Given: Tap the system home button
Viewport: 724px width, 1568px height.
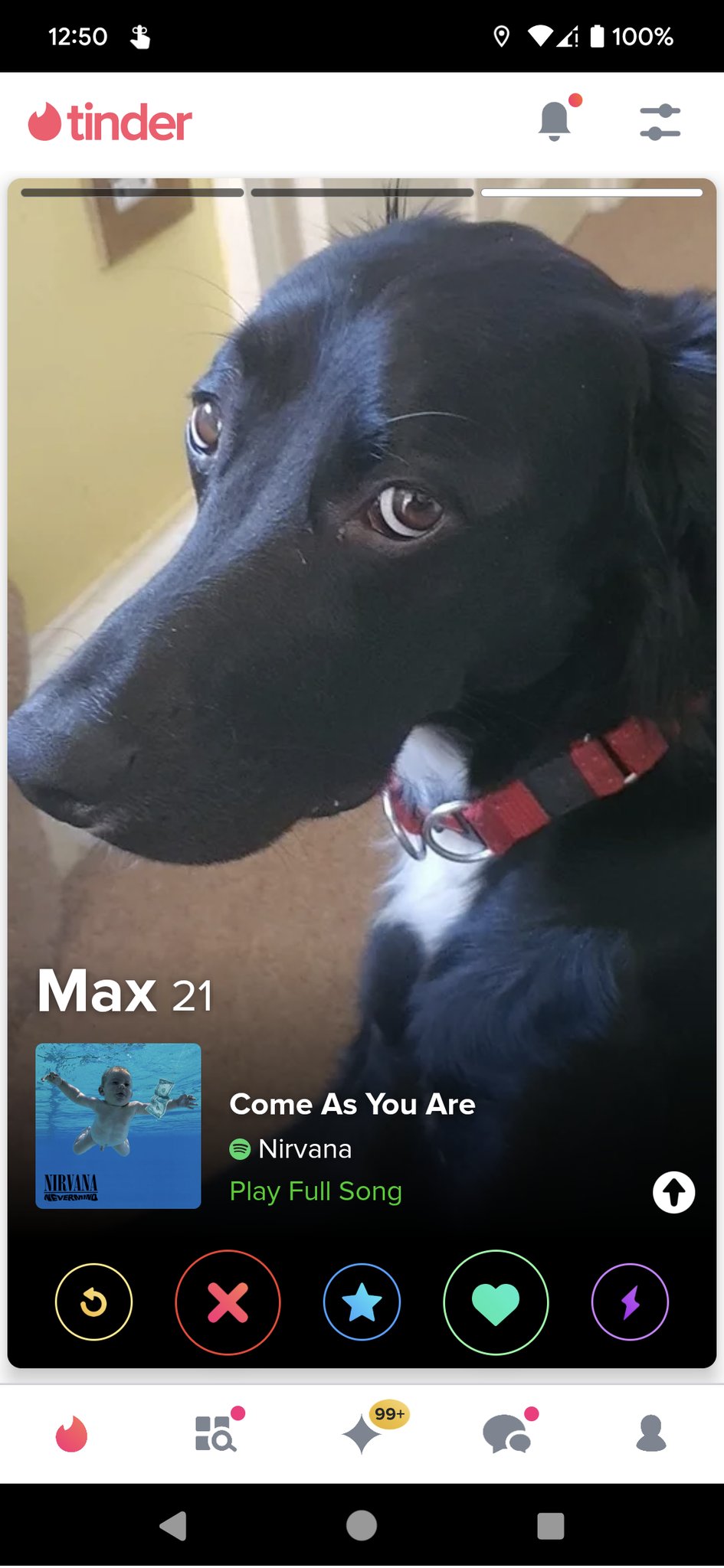Looking at the screenshot, I should (362, 1526).
